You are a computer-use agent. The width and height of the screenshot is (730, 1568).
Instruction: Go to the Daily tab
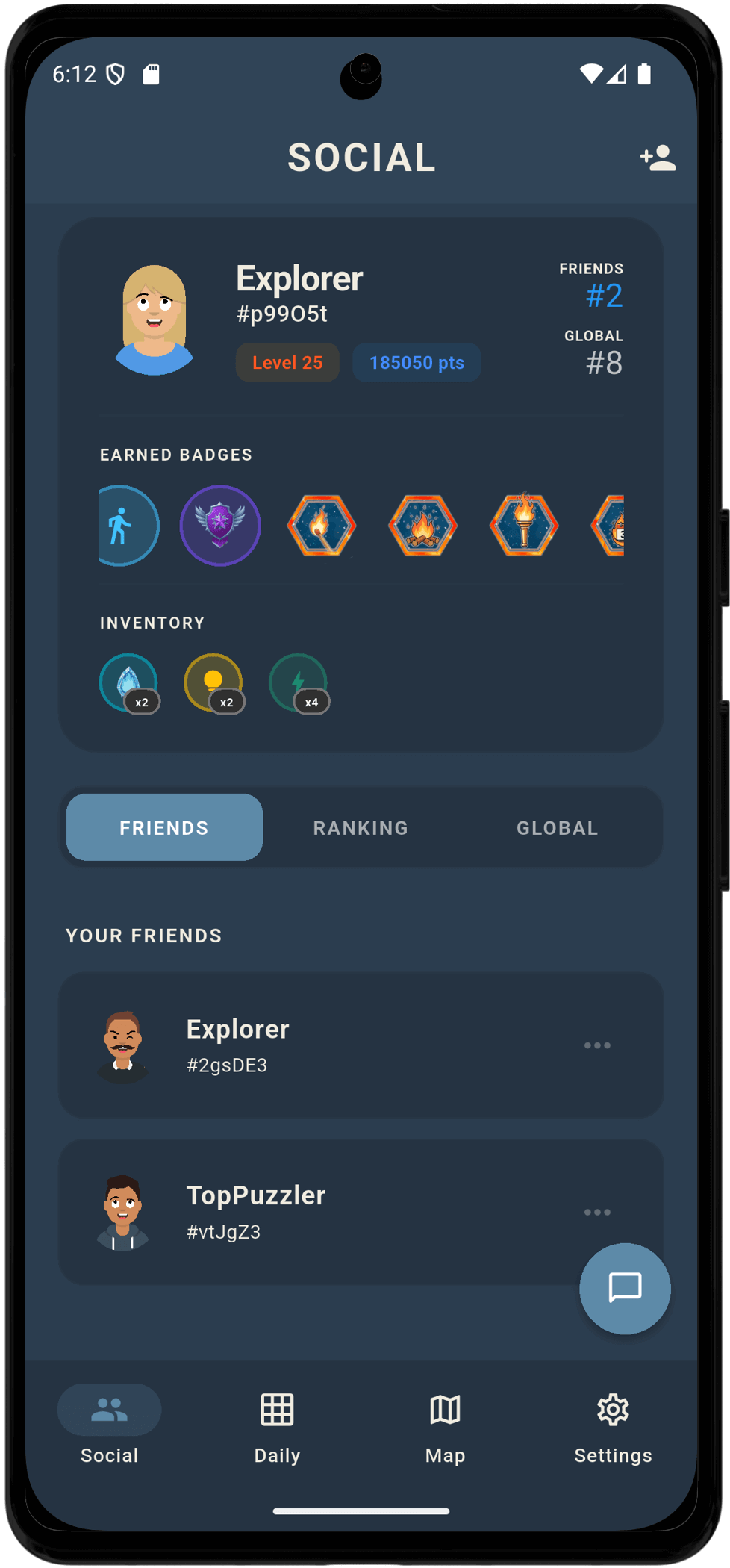point(277,1426)
